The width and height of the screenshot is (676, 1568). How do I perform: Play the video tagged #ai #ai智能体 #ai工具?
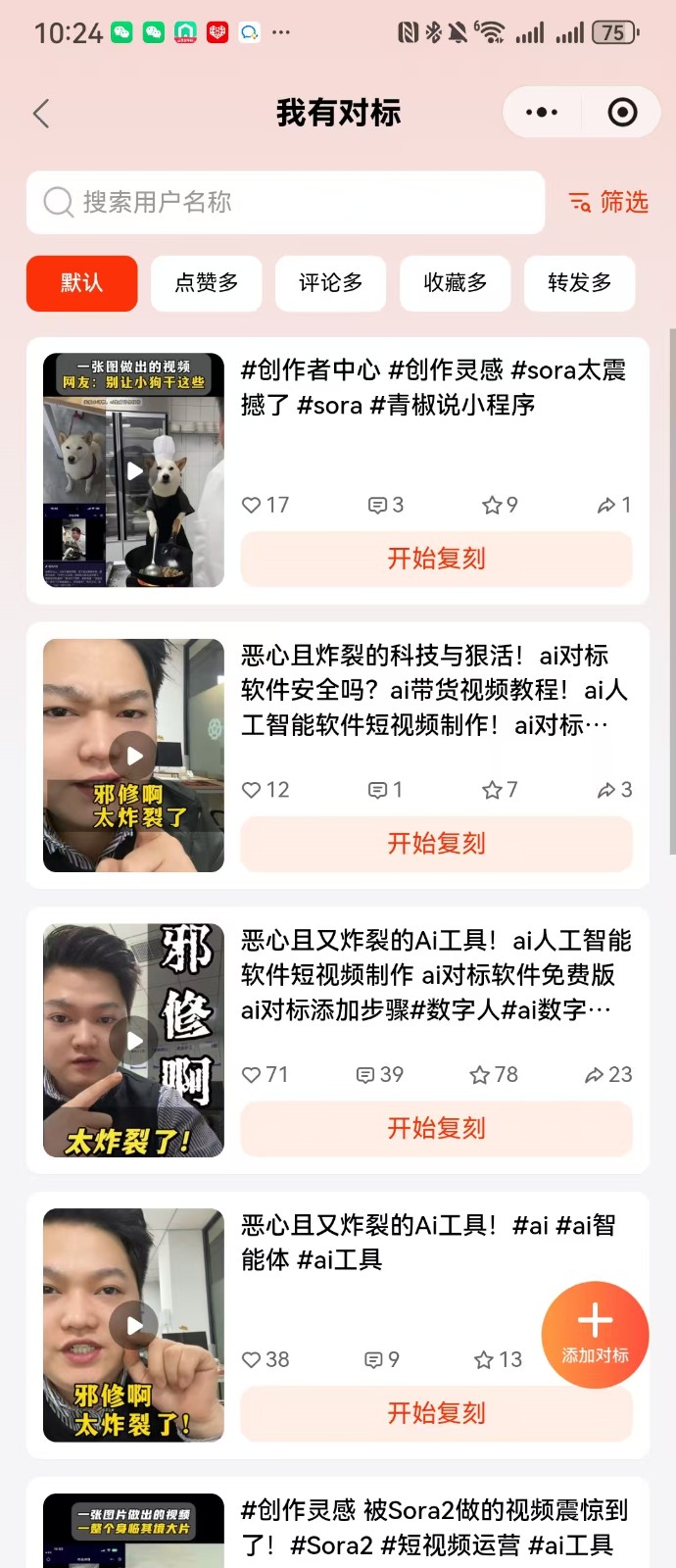coord(134,1325)
